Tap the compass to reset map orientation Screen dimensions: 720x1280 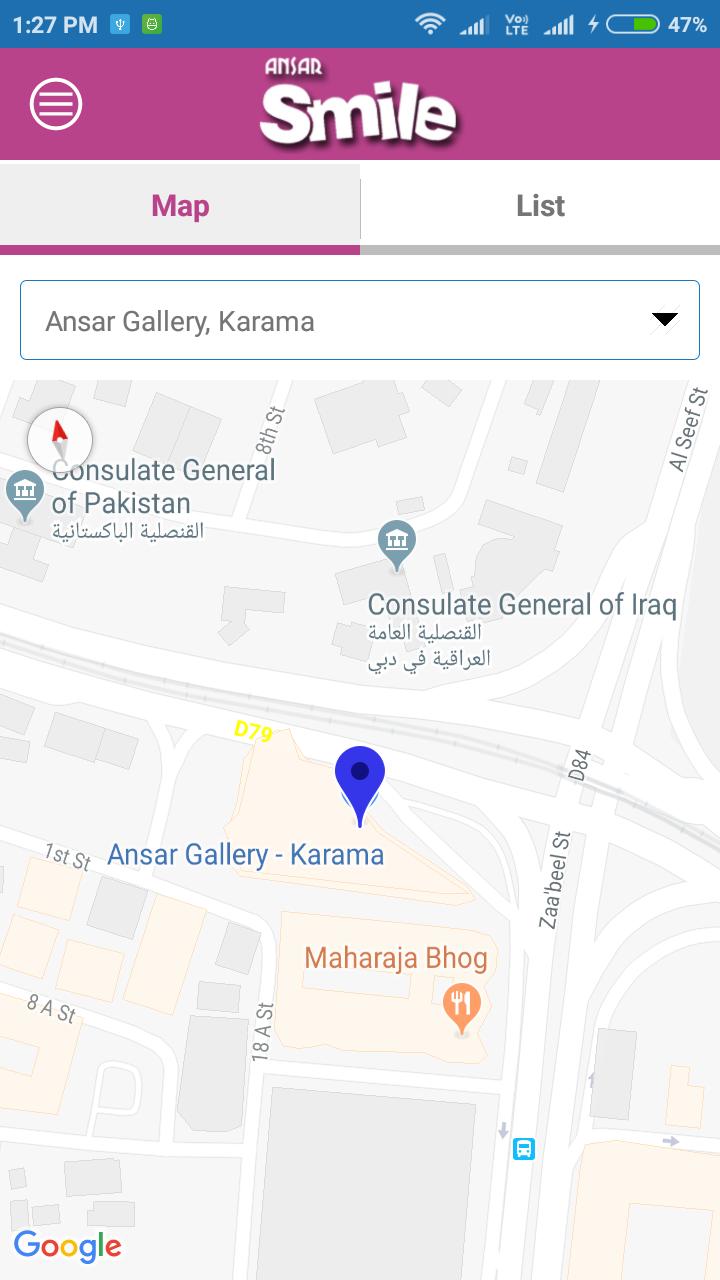click(60, 439)
